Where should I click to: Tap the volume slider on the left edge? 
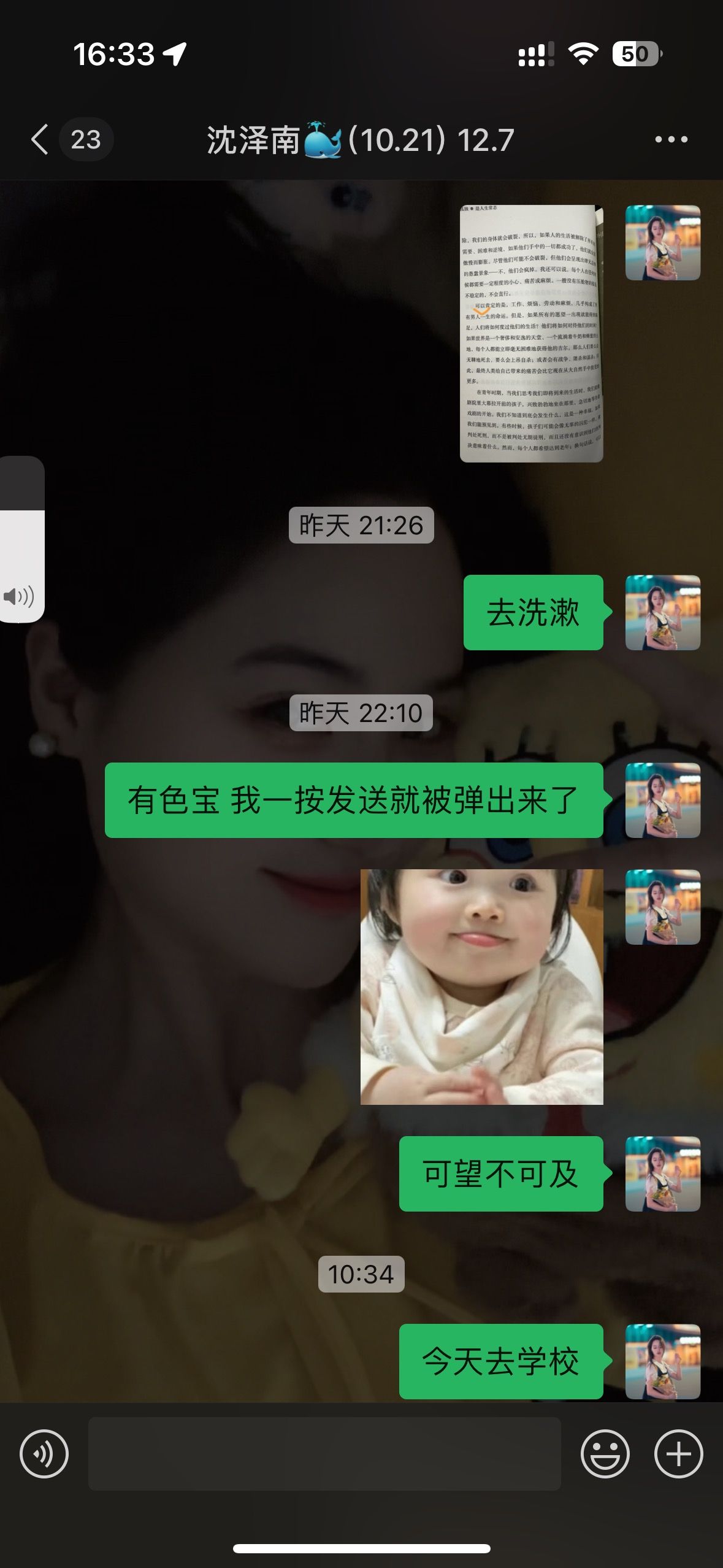point(22,539)
